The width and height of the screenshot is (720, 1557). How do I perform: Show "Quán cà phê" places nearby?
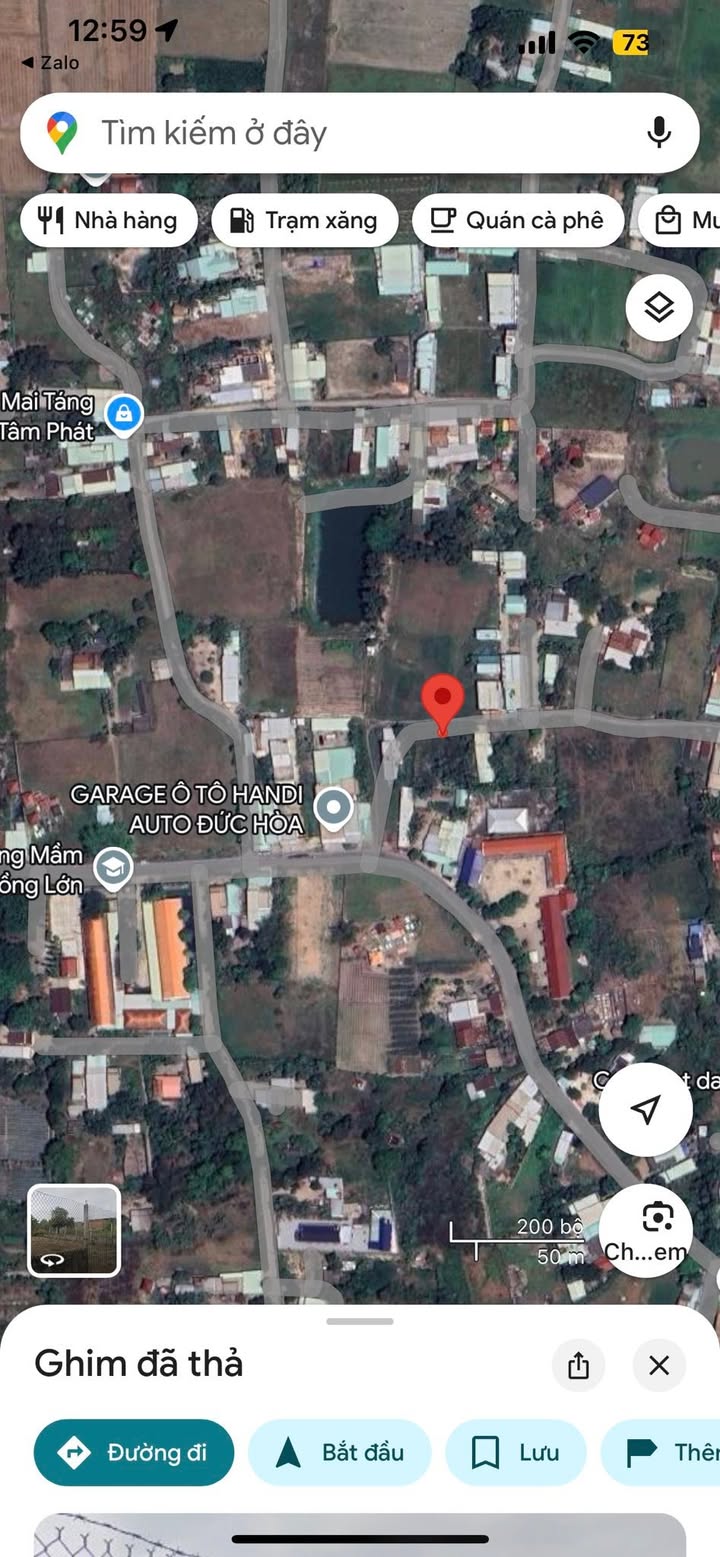[x=517, y=221]
